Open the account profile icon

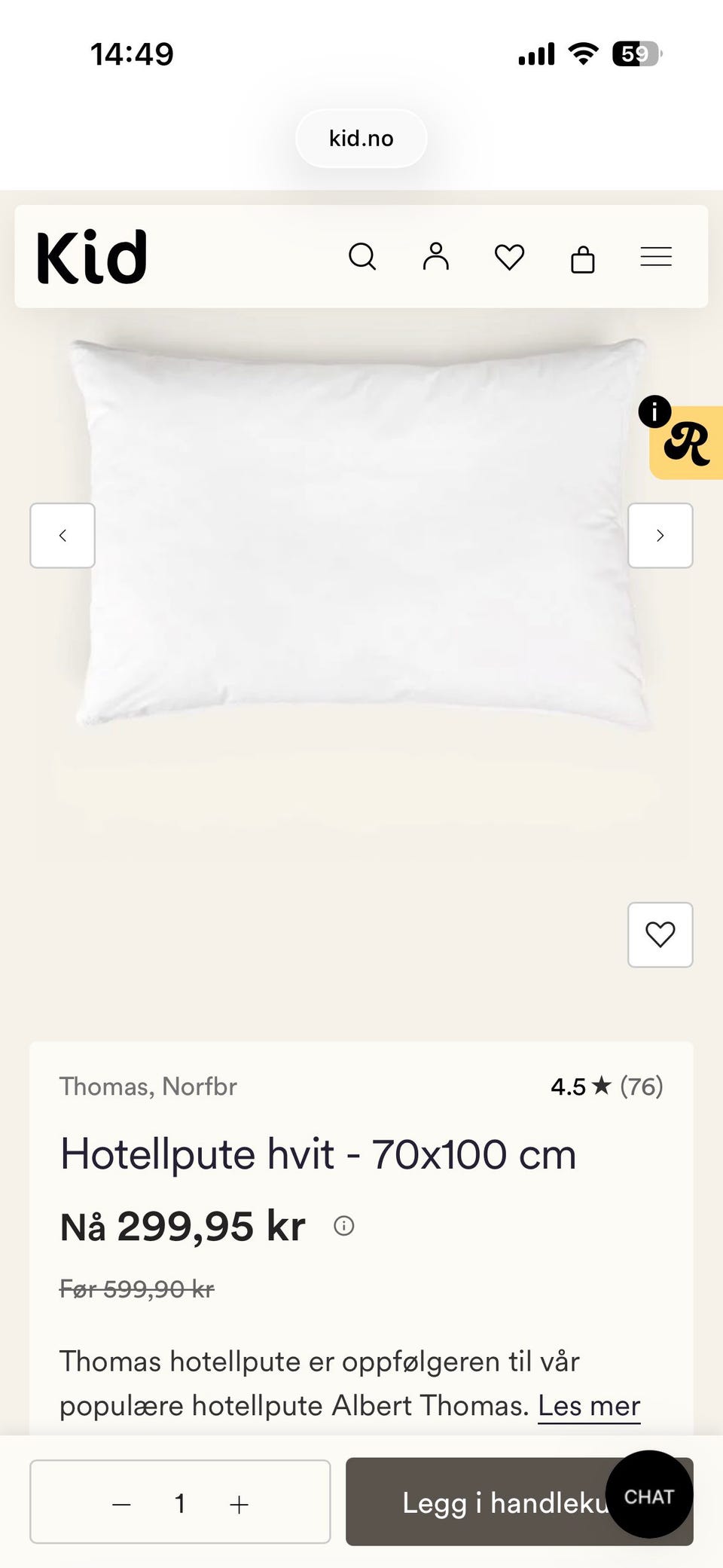point(435,256)
